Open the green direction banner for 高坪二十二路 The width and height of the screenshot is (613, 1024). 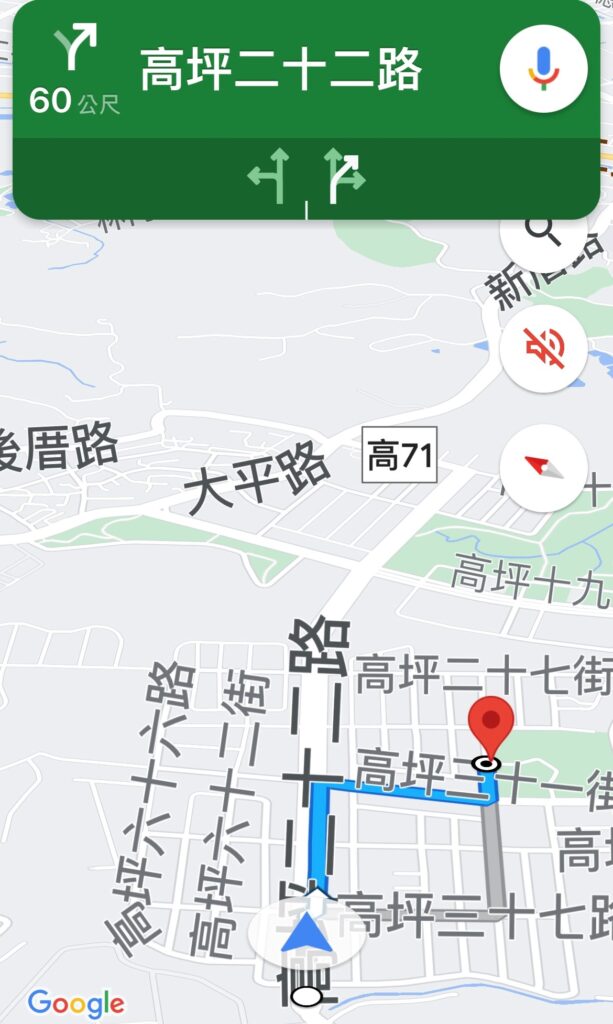click(280, 72)
